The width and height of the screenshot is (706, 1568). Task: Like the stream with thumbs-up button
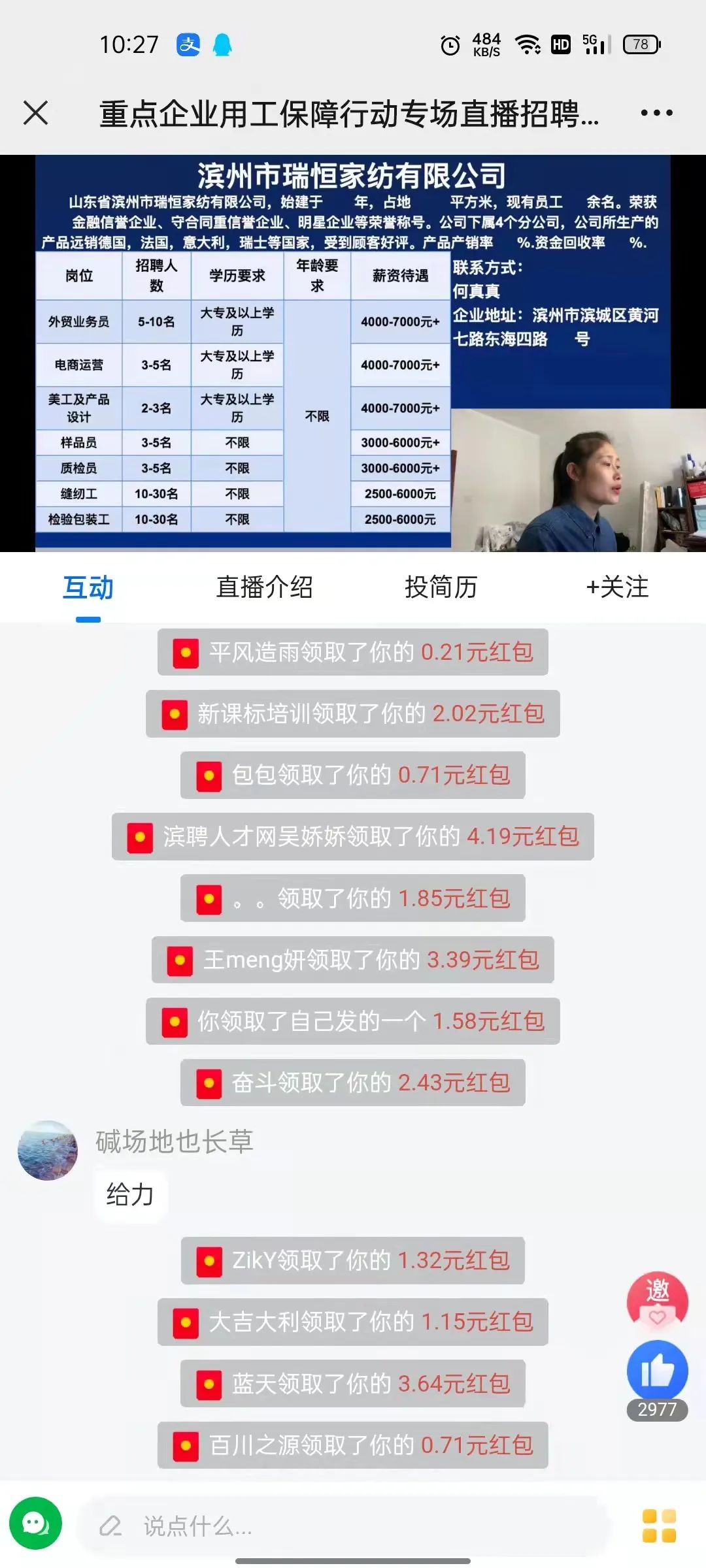click(x=657, y=1371)
